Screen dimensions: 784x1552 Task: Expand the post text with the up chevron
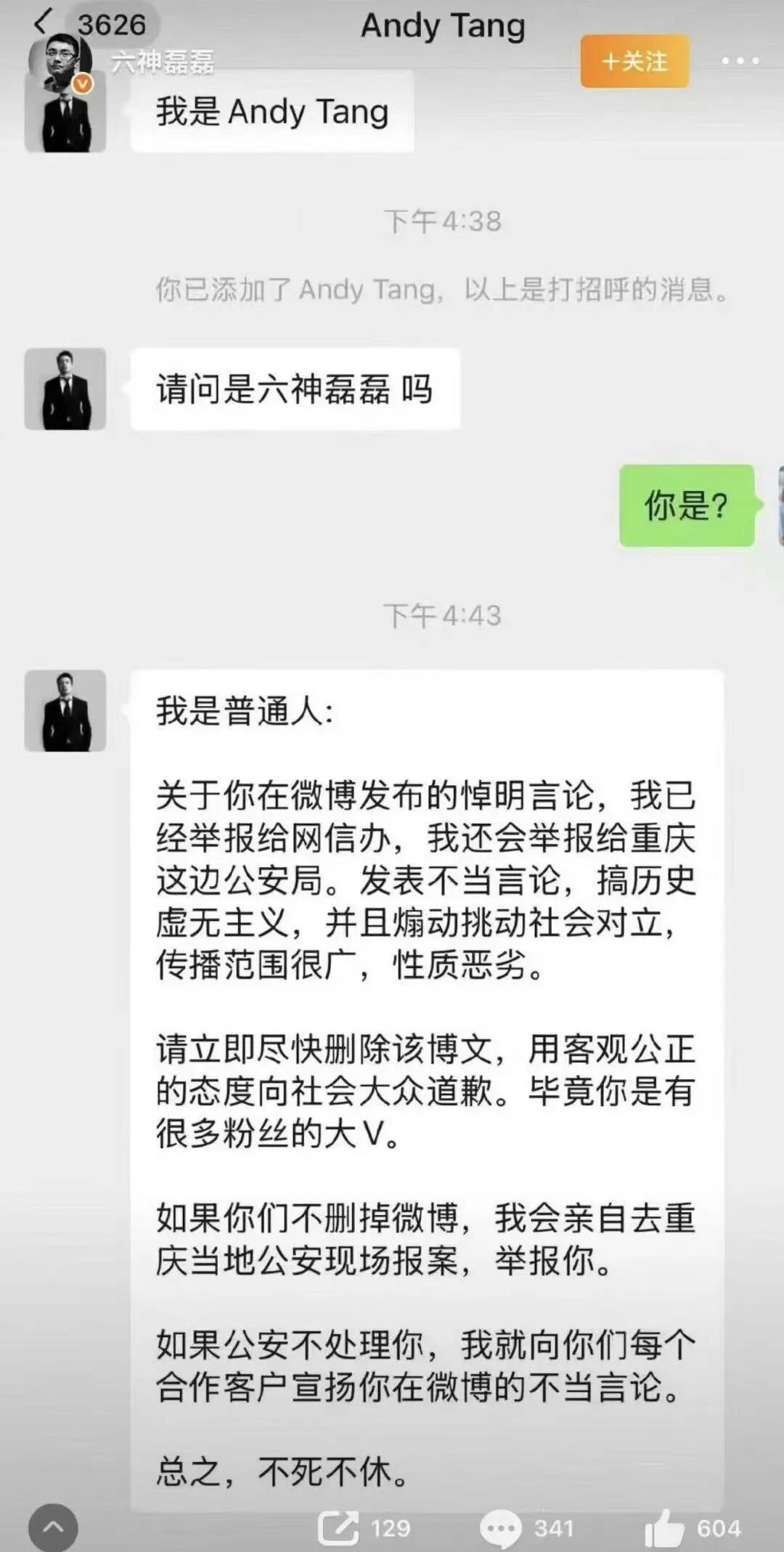pos(54,1527)
